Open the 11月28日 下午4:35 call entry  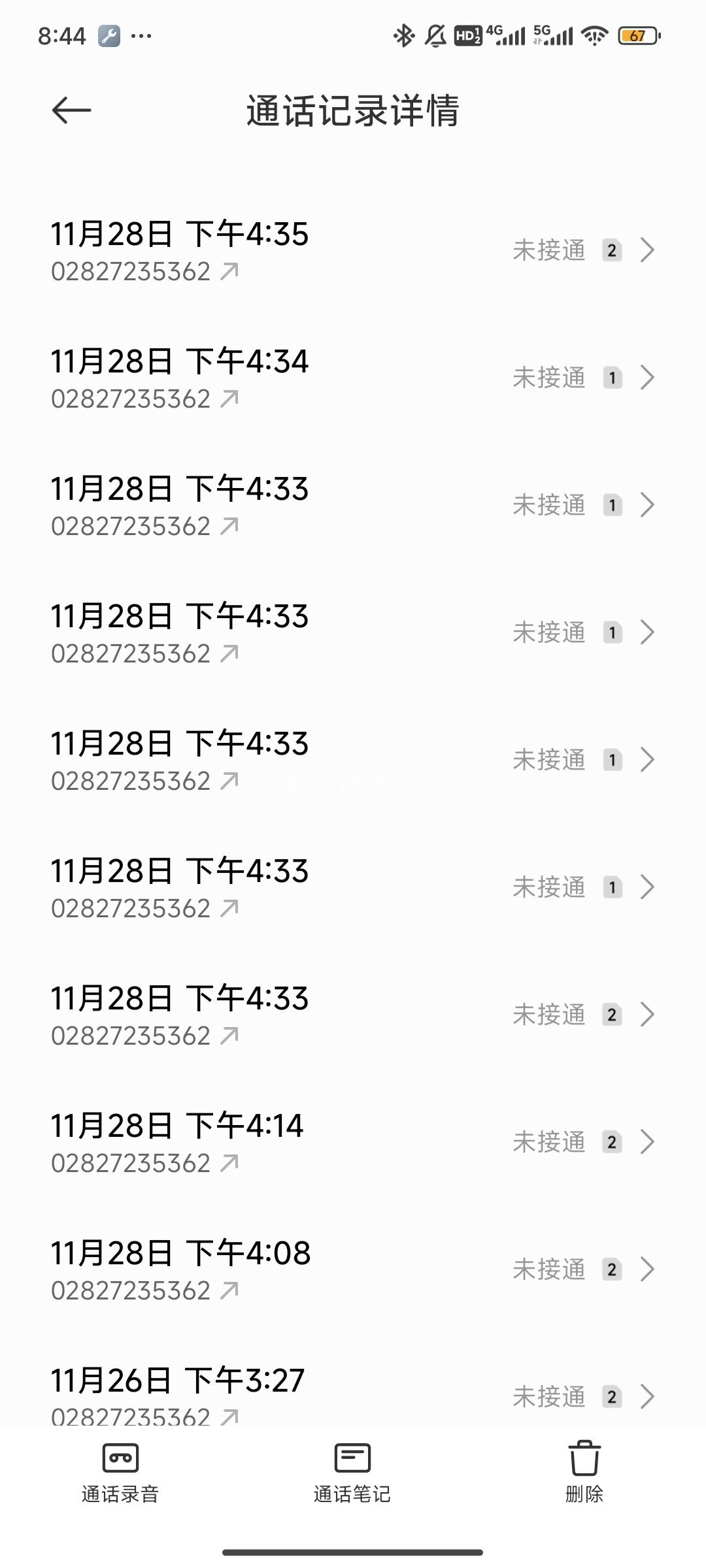353,251
